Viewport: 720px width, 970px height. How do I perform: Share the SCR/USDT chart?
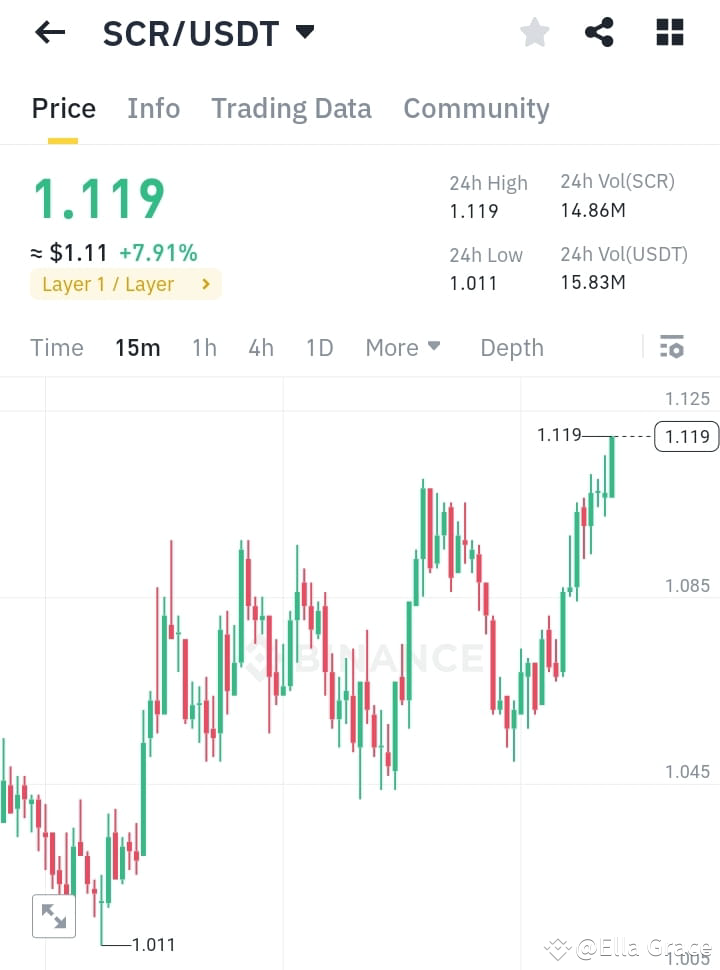coord(599,32)
